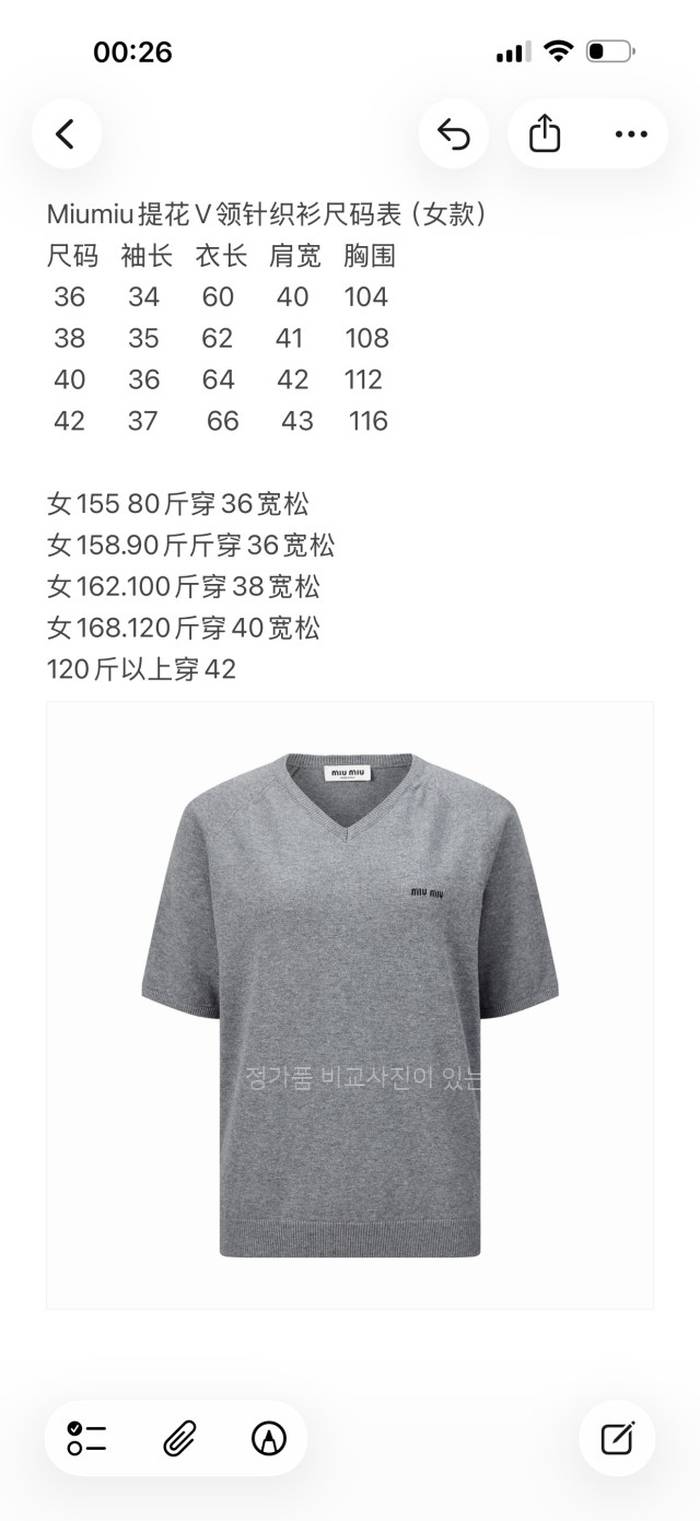Compose a new note
Image resolution: width=700 pixels, height=1521 pixels.
click(617, 1438)
